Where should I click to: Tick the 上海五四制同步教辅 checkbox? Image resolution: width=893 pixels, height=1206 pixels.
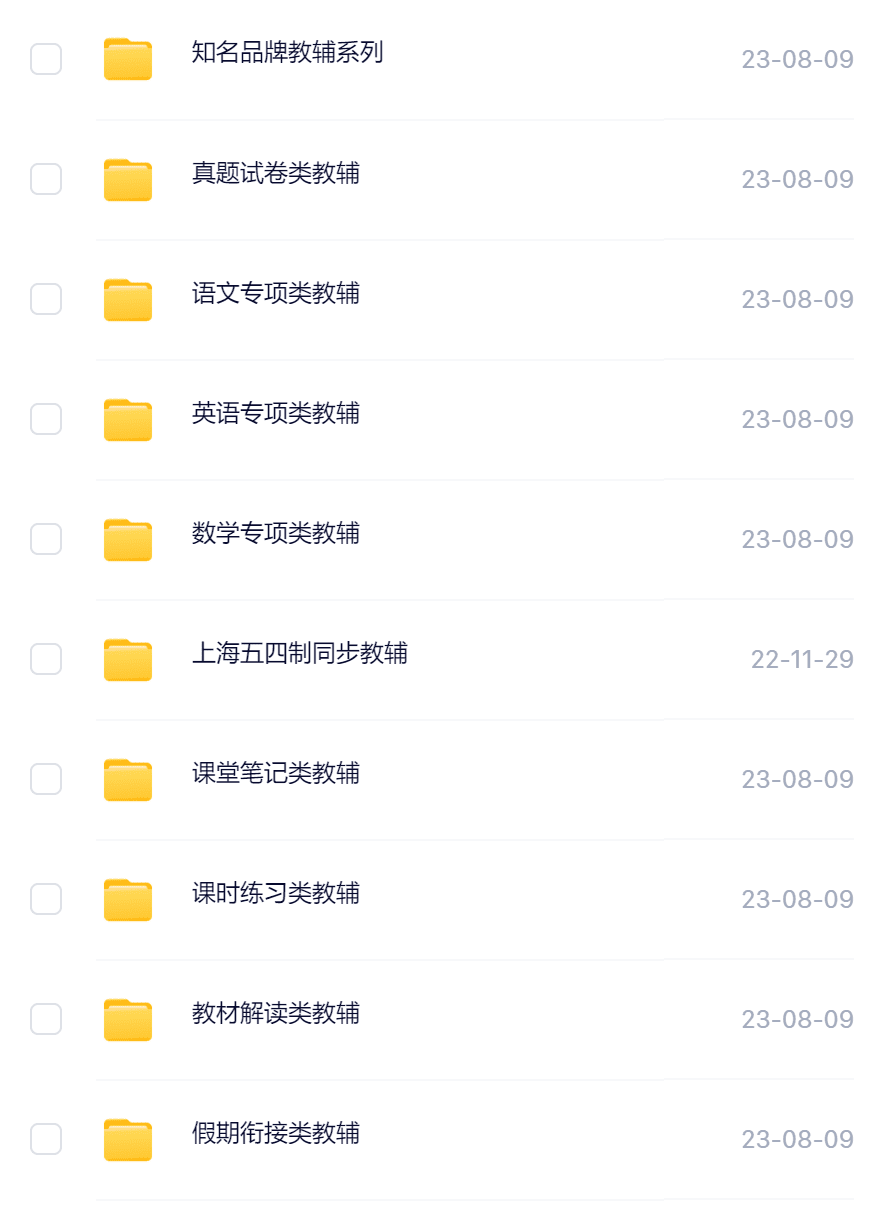[46, 659]
